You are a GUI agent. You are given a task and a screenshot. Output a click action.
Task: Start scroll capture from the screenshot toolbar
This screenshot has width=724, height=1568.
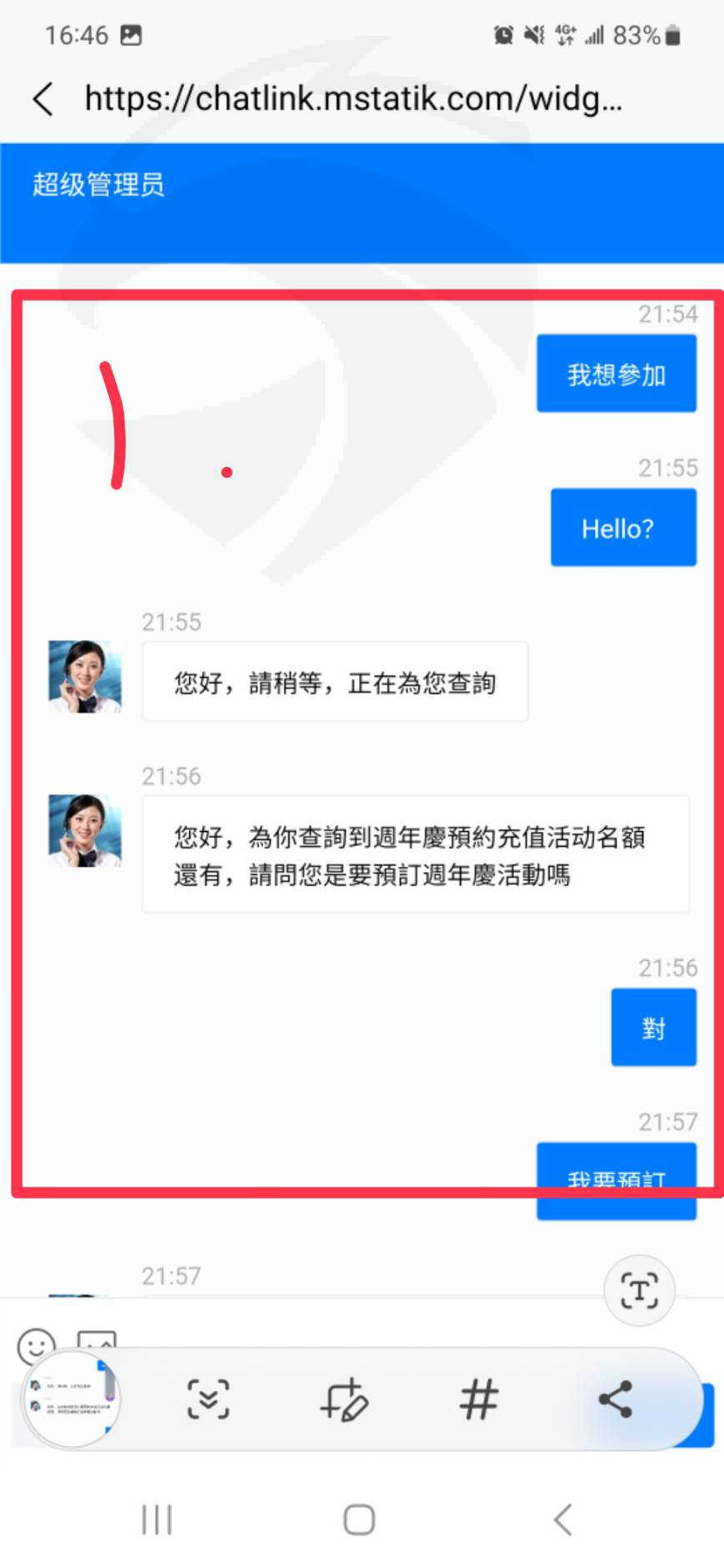click(207, 1399)
